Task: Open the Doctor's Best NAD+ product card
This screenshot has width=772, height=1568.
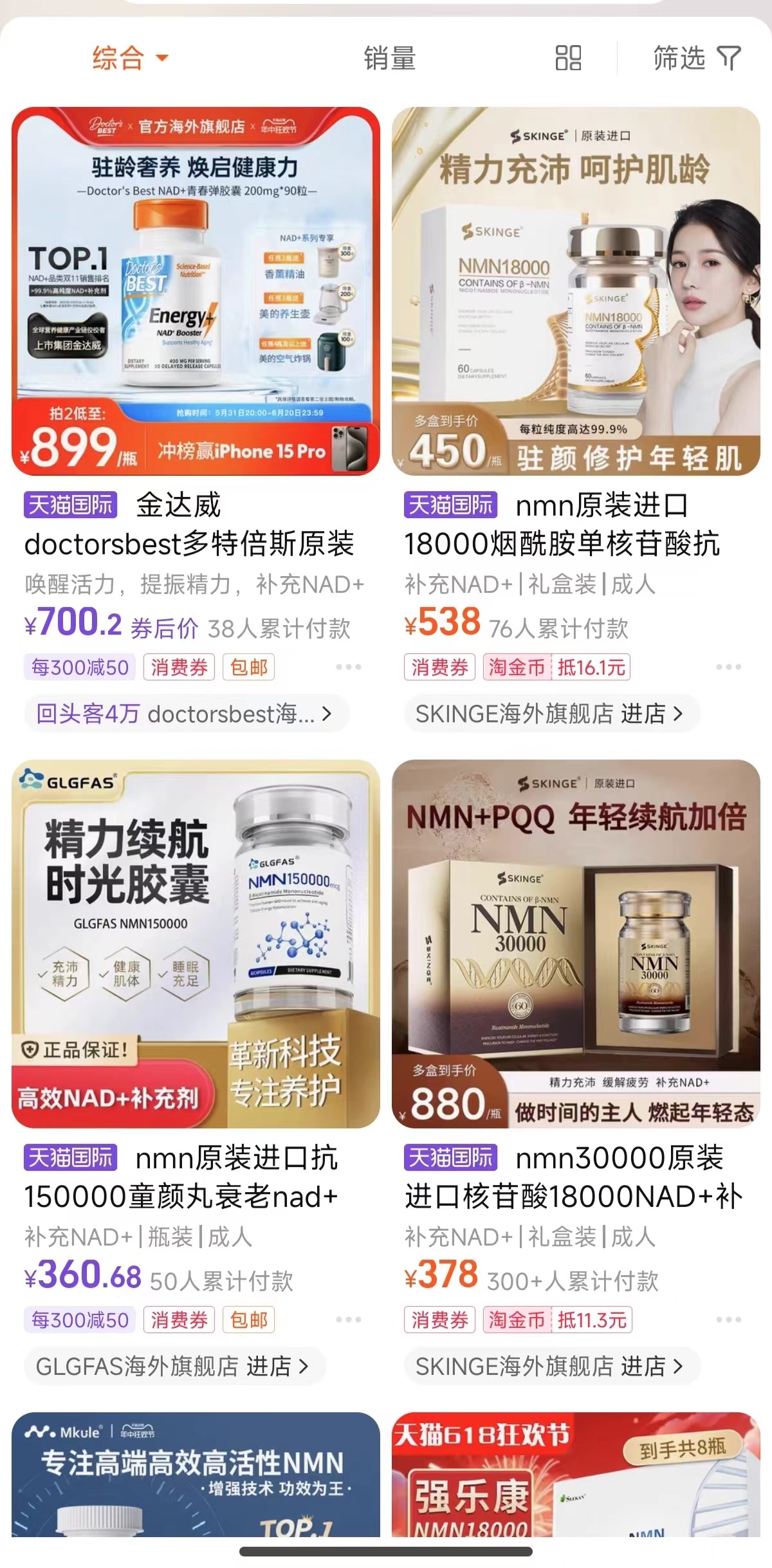Action: click(196, 291)
